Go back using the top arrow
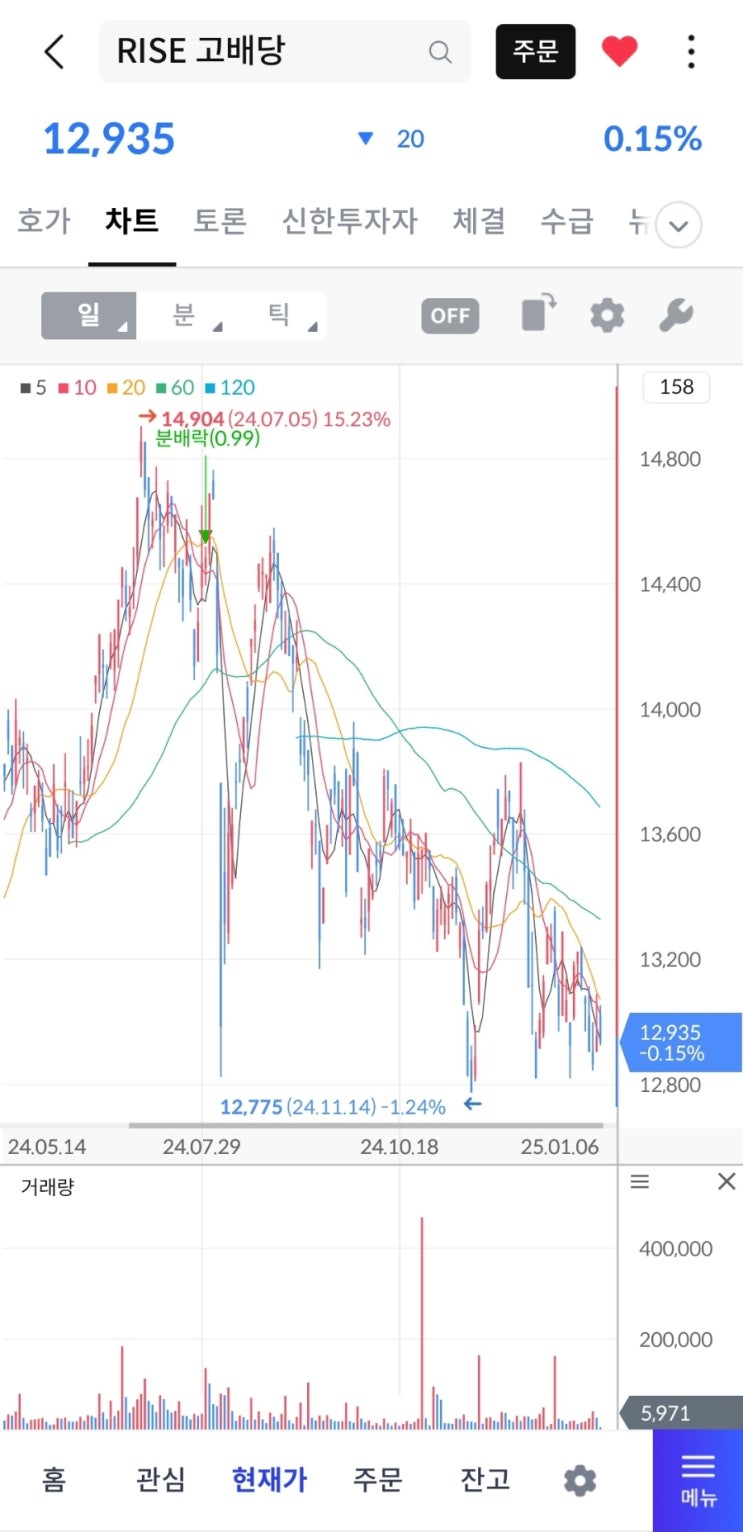The width and height of the screenshot is (743, 1532). pos(54,52)
